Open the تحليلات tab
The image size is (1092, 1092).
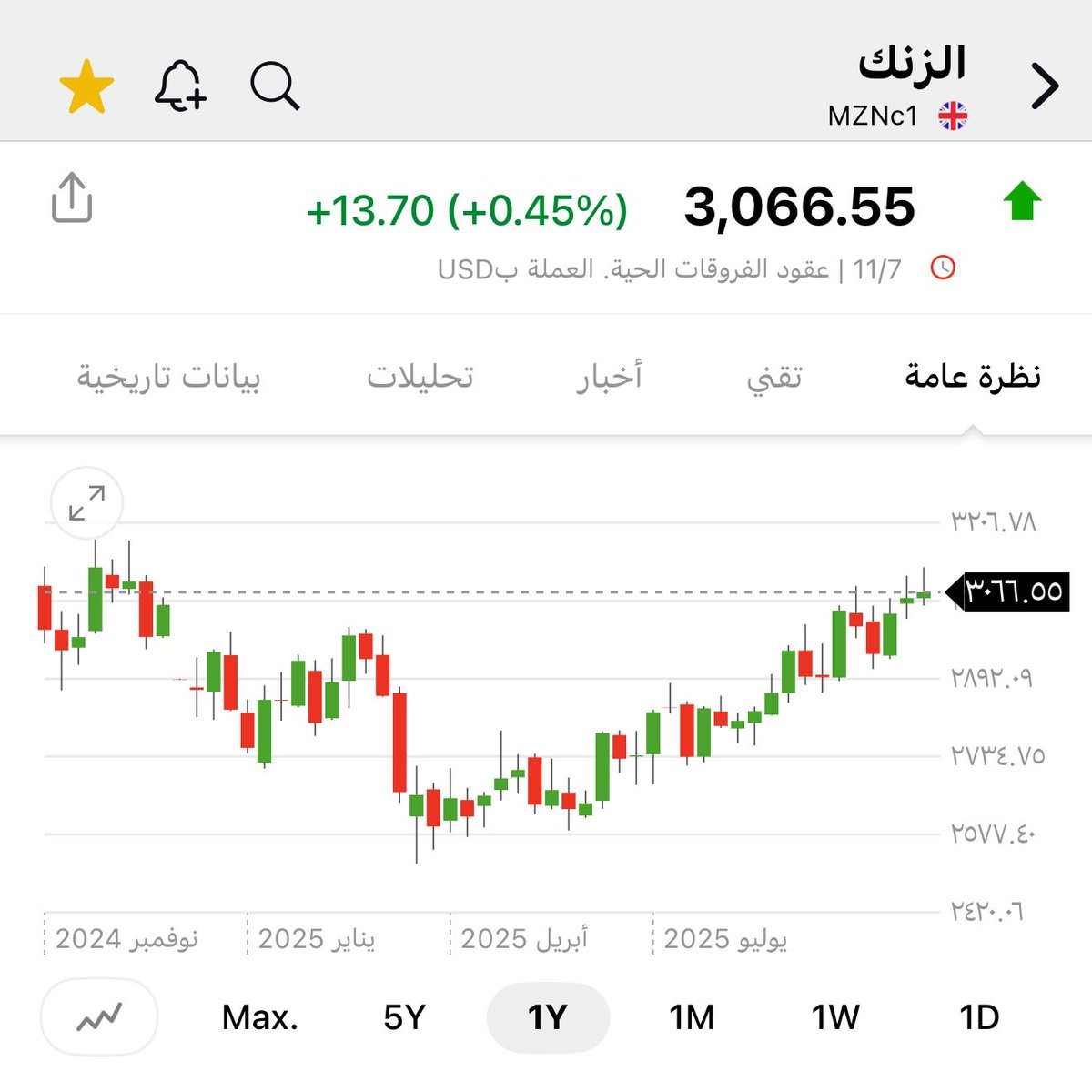[420, 376]
